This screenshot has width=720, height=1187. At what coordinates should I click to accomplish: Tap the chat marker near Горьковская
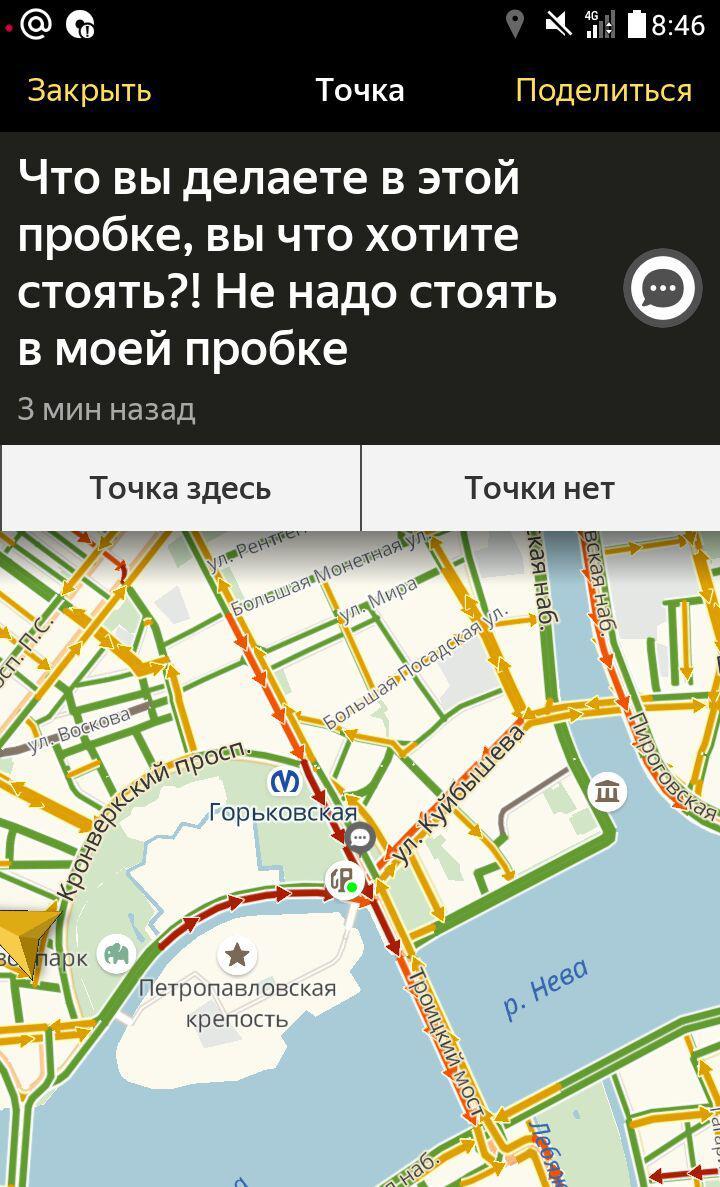tap(361, 837)
